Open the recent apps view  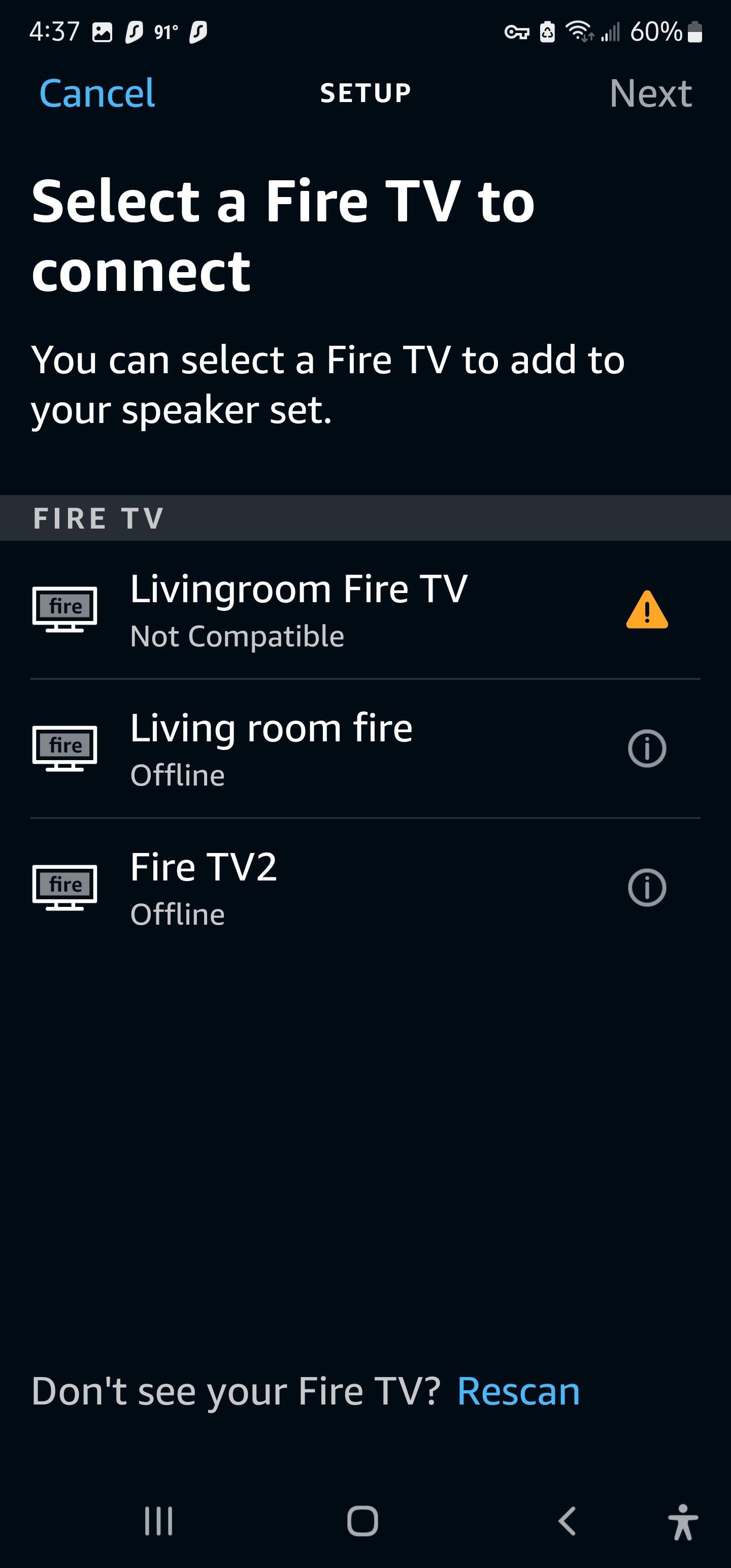point(159,1520)
